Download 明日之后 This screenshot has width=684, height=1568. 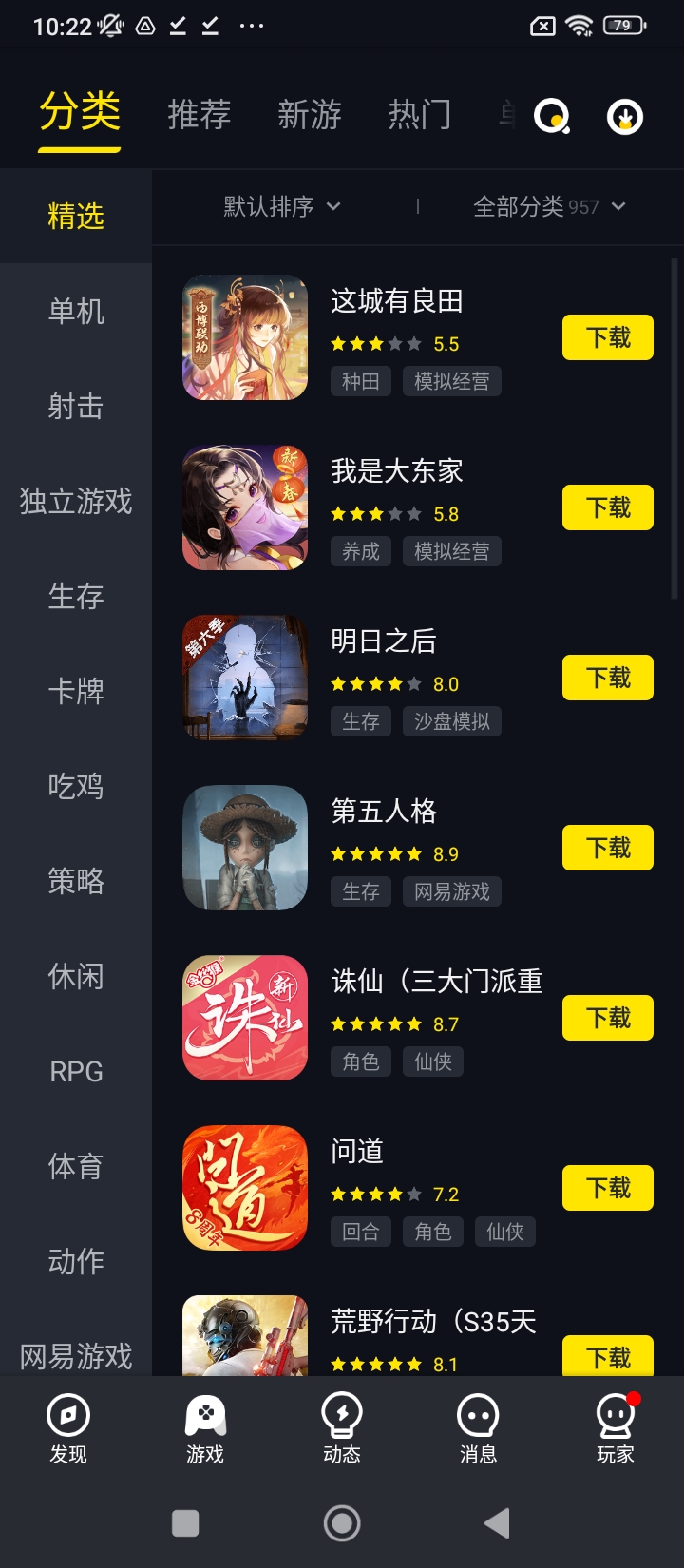pyautogui.click(x=607, y=678)
